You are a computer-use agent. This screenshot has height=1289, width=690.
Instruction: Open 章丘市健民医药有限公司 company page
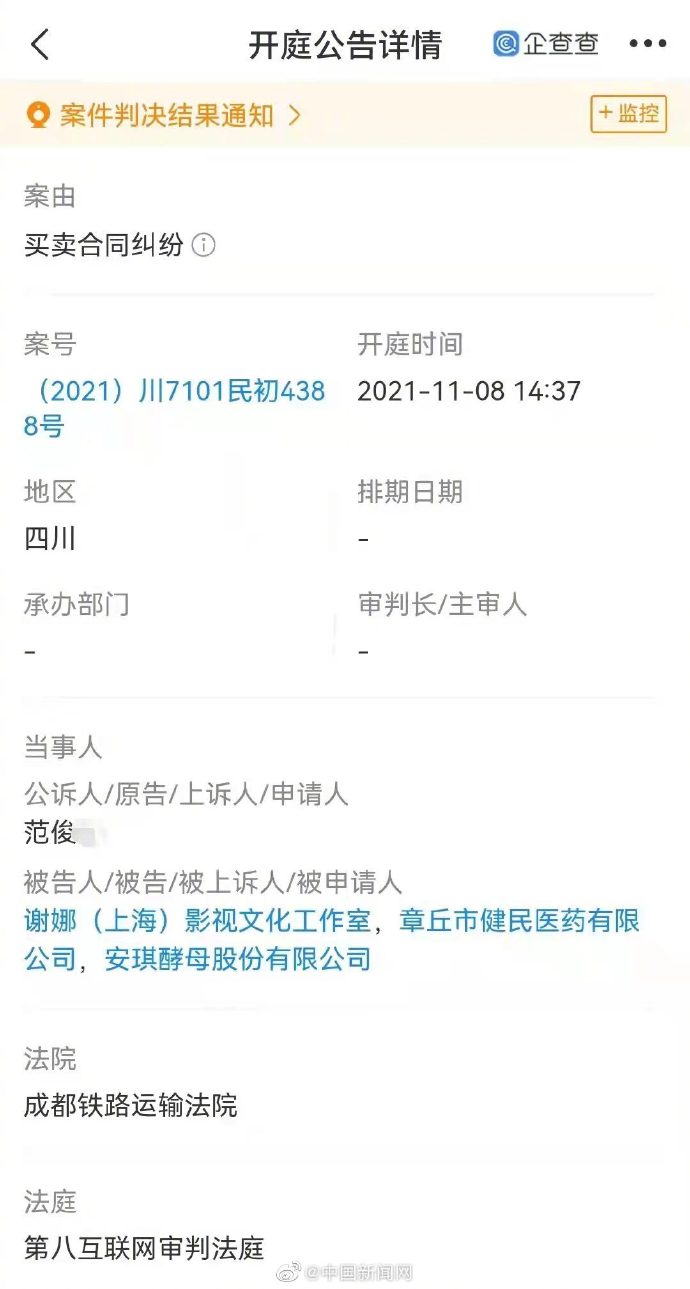tap(520, 920)
